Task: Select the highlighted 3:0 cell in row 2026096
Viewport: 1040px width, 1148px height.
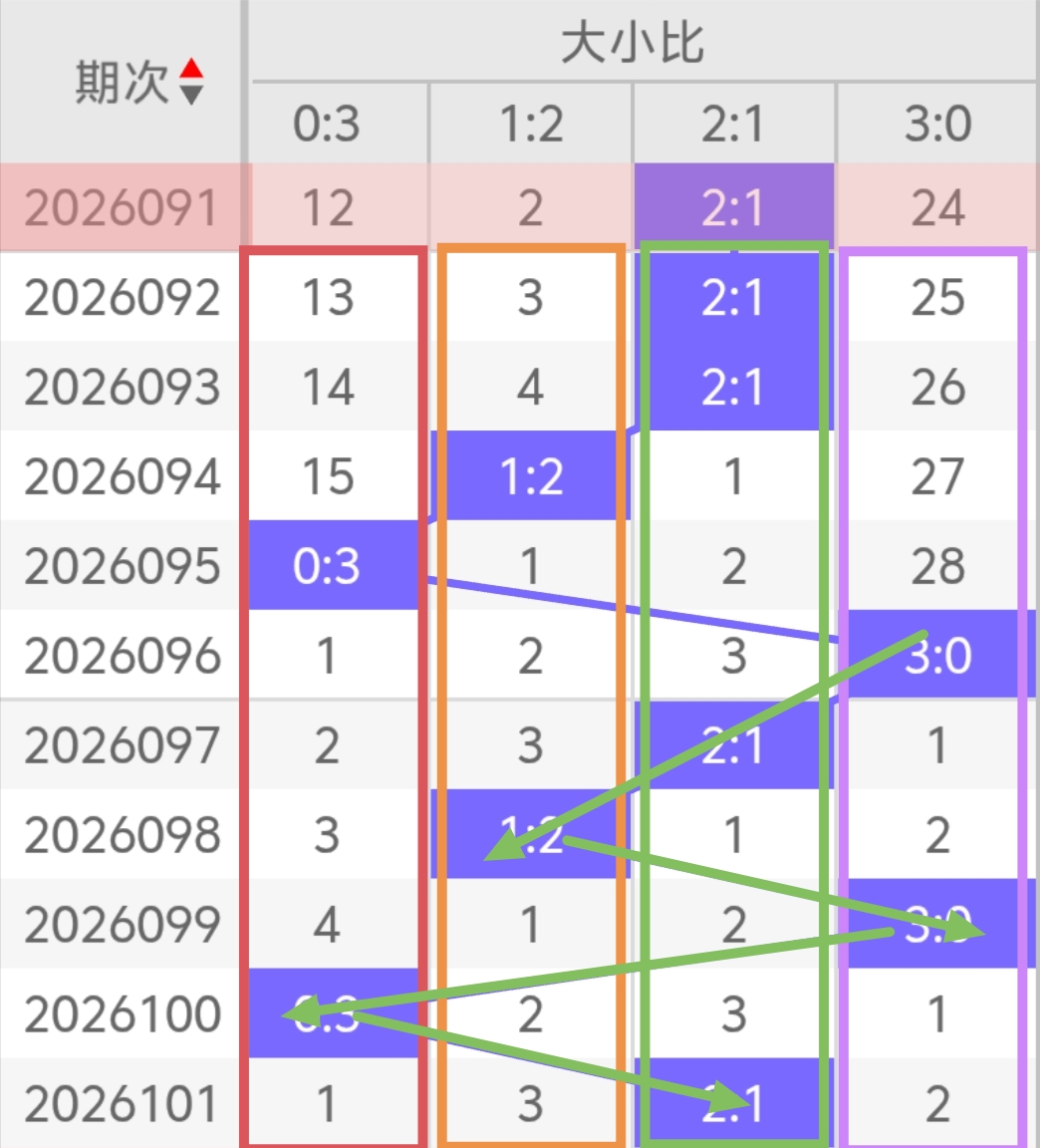Action: 934,656
